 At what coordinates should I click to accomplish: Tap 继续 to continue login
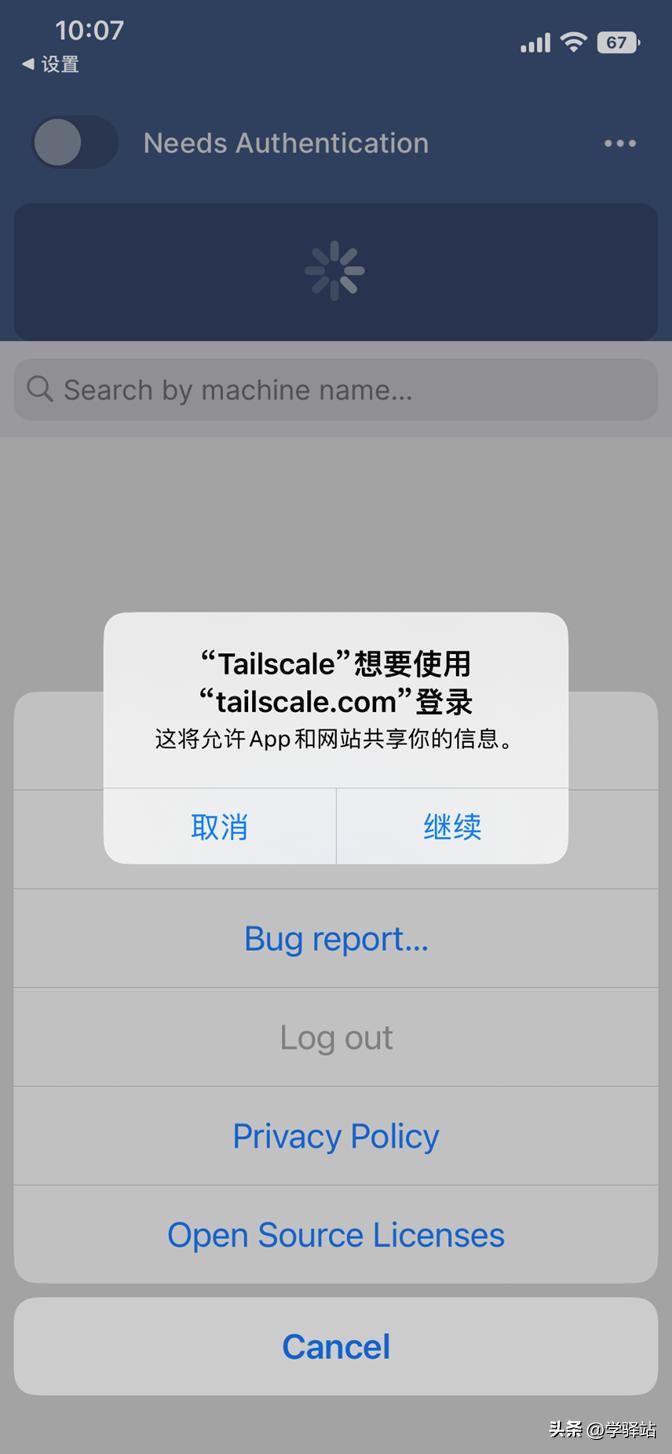tap(452, 826)
